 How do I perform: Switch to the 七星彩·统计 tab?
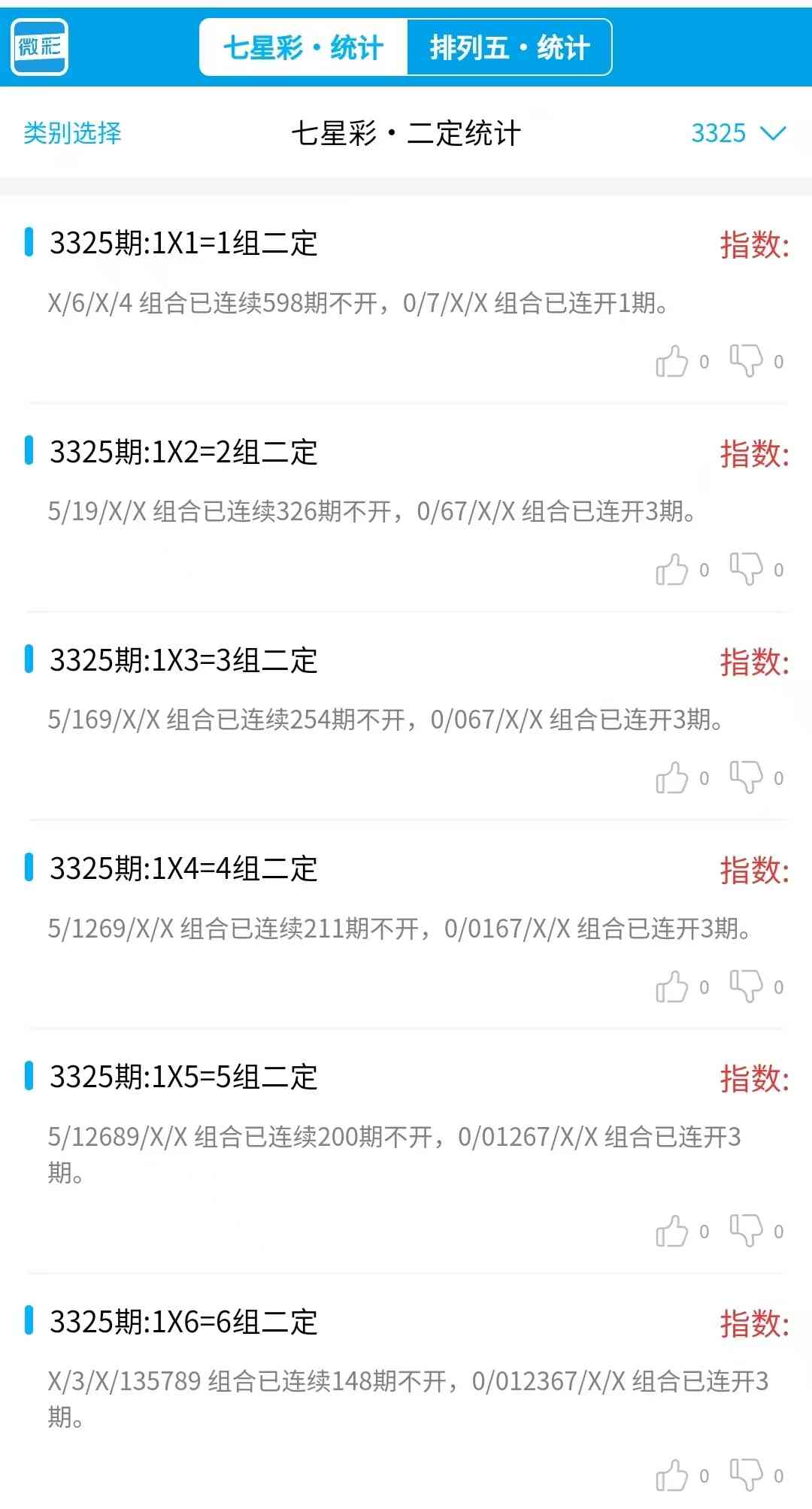pos(303,47)
